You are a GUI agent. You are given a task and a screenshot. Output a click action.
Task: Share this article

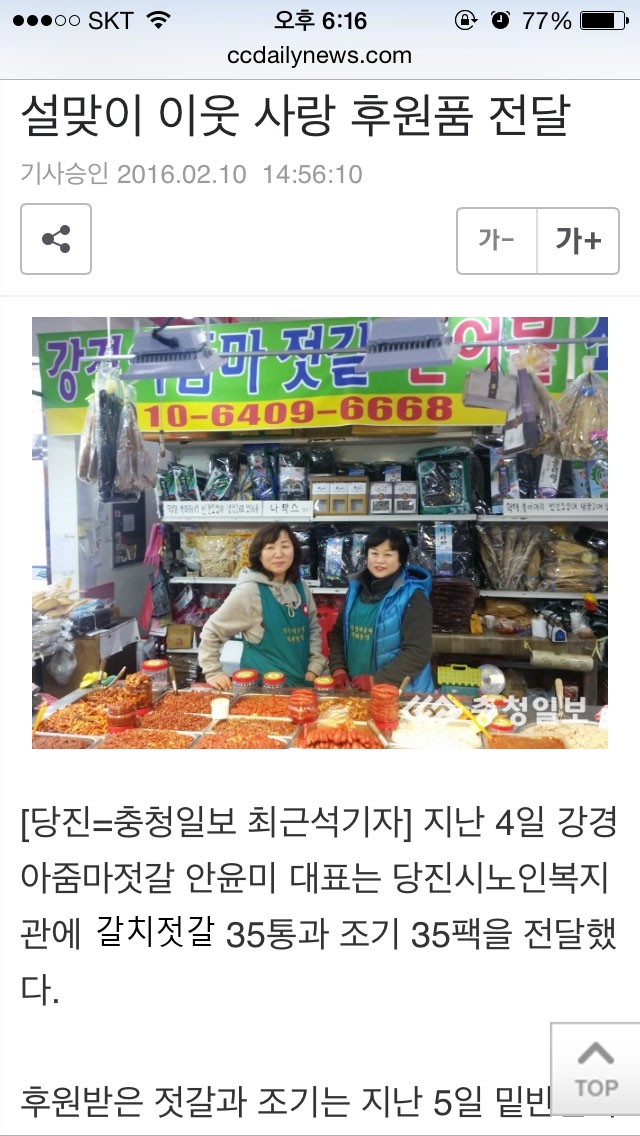pos(56,239)
